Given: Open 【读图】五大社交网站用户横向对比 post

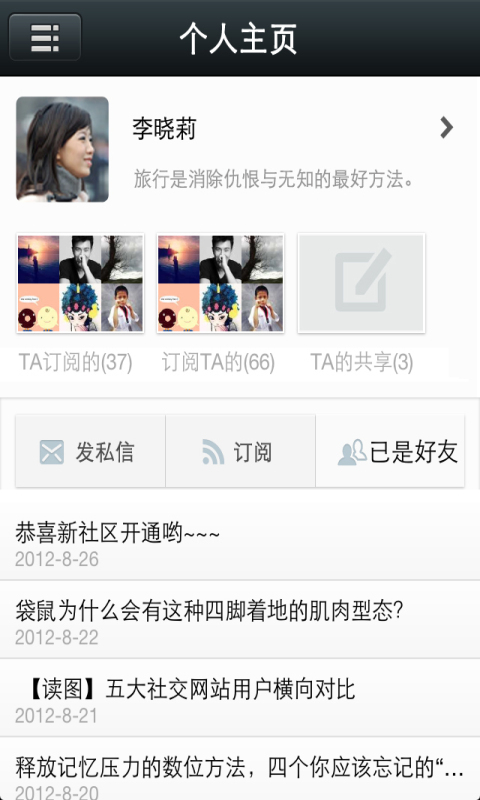Looking at the screenshot, I should (x=240, y=698).
